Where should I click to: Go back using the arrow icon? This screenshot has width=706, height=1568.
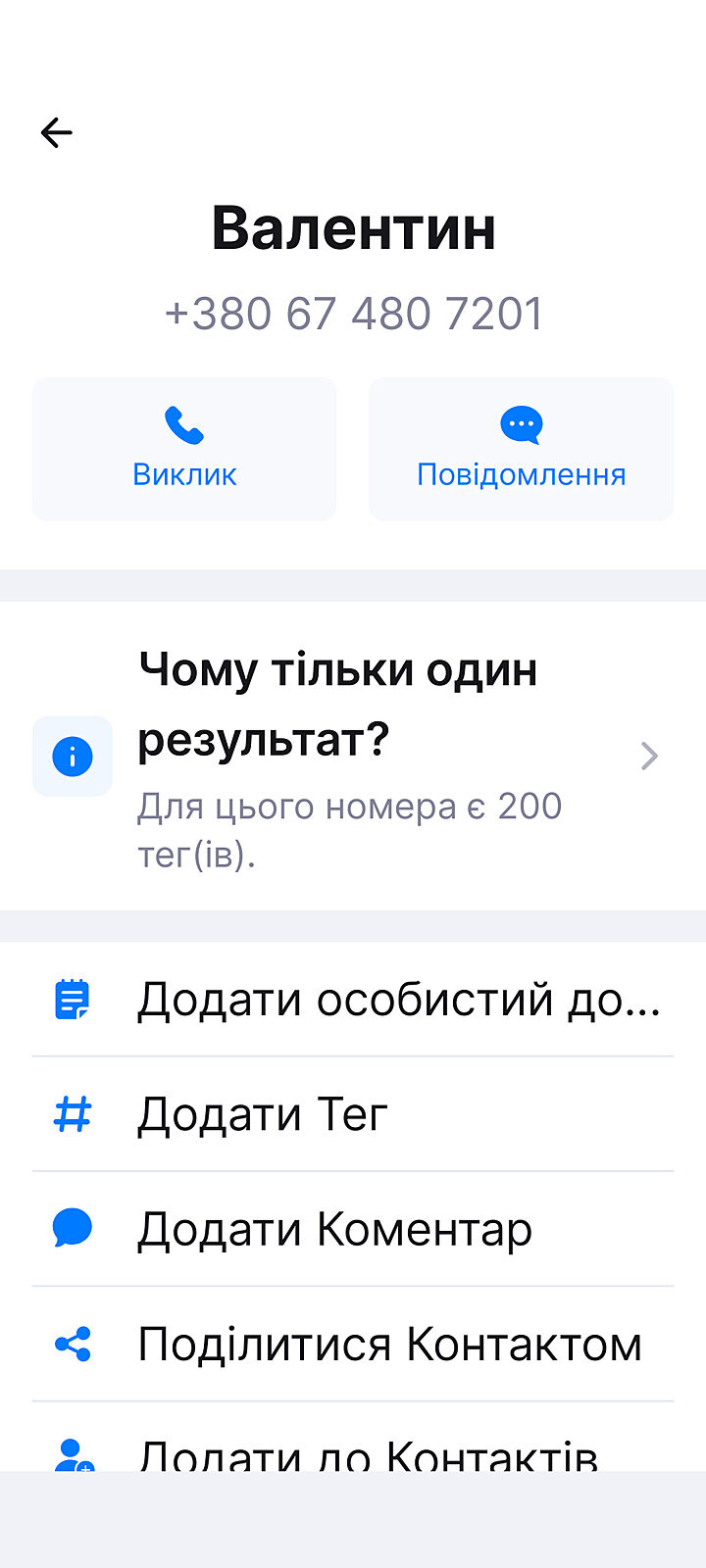click(x=57, y=132)
